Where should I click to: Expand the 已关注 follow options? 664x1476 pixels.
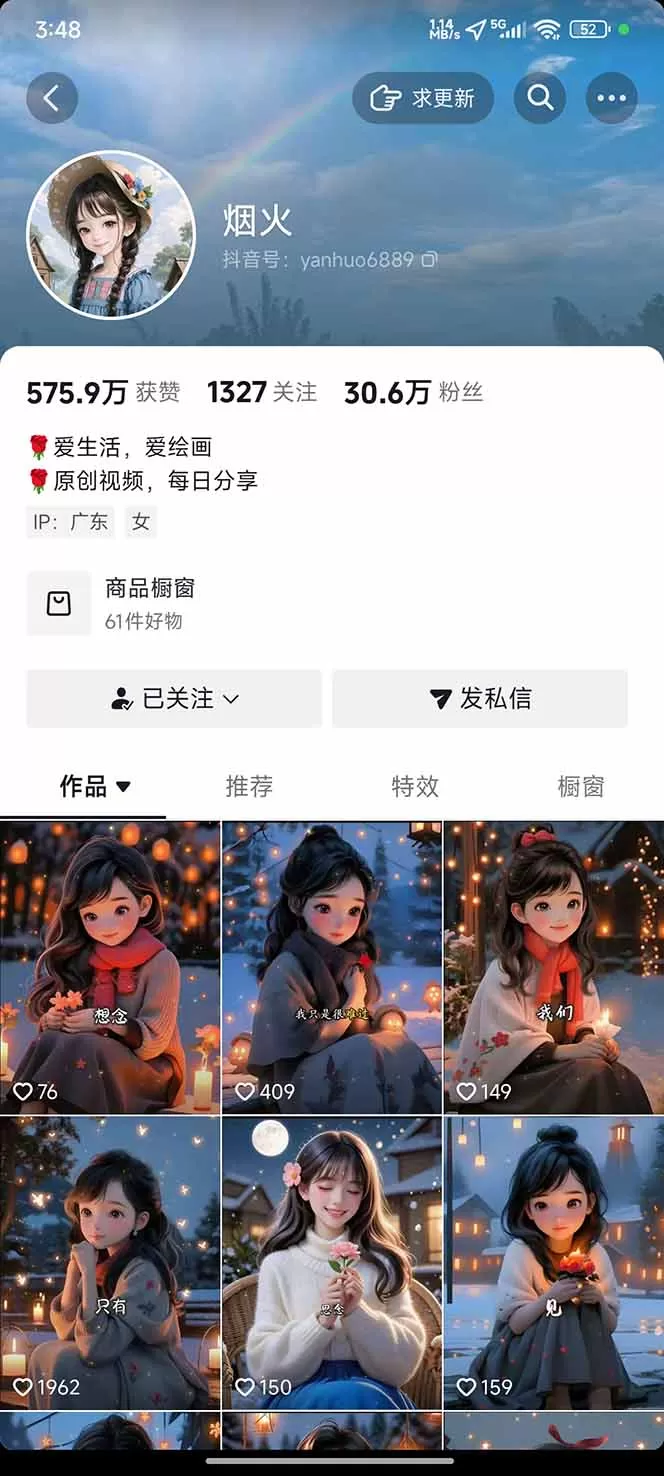[174, 699]
